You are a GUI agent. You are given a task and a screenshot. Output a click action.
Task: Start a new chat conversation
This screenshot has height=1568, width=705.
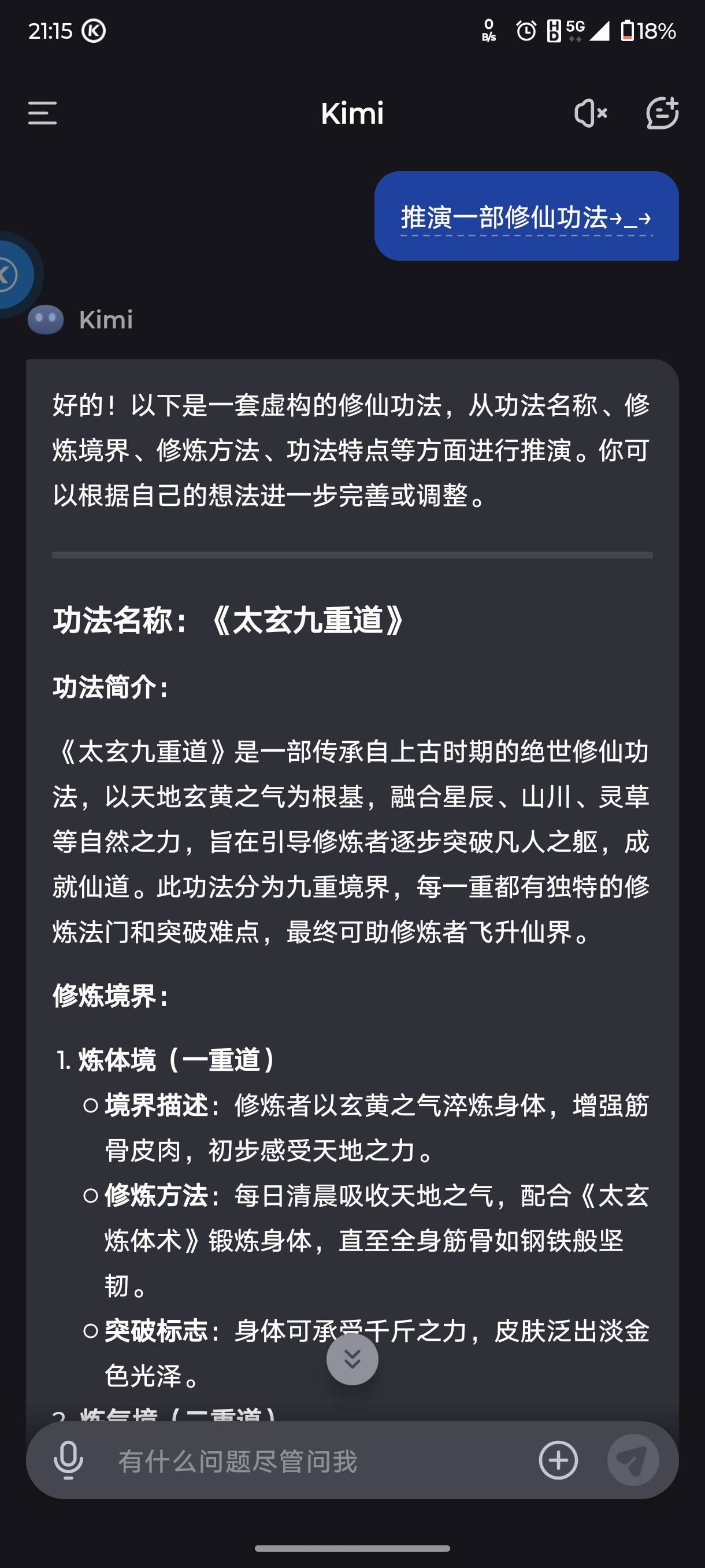pyautogui.click(x=662, y=113)
